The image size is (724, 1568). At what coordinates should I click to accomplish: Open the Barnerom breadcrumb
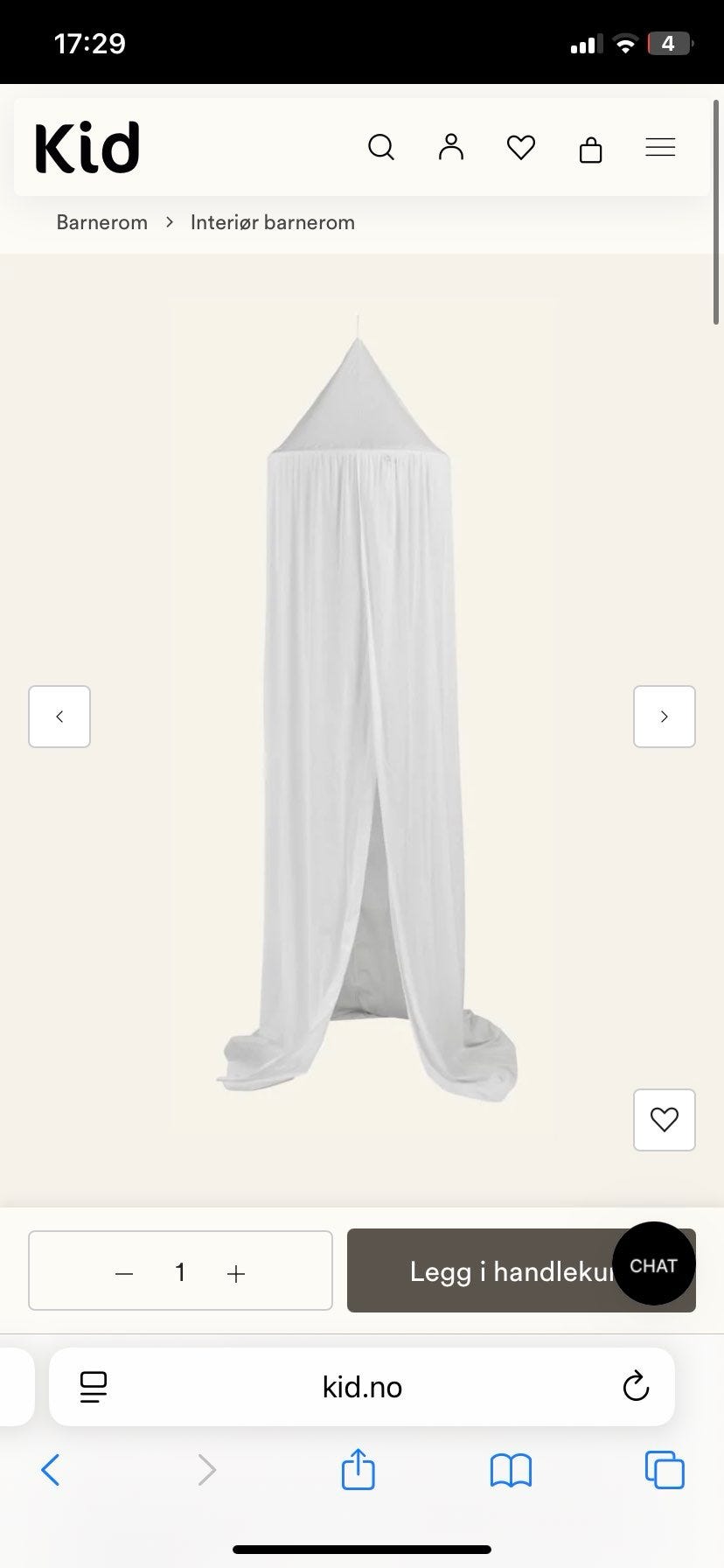(102, 222)
